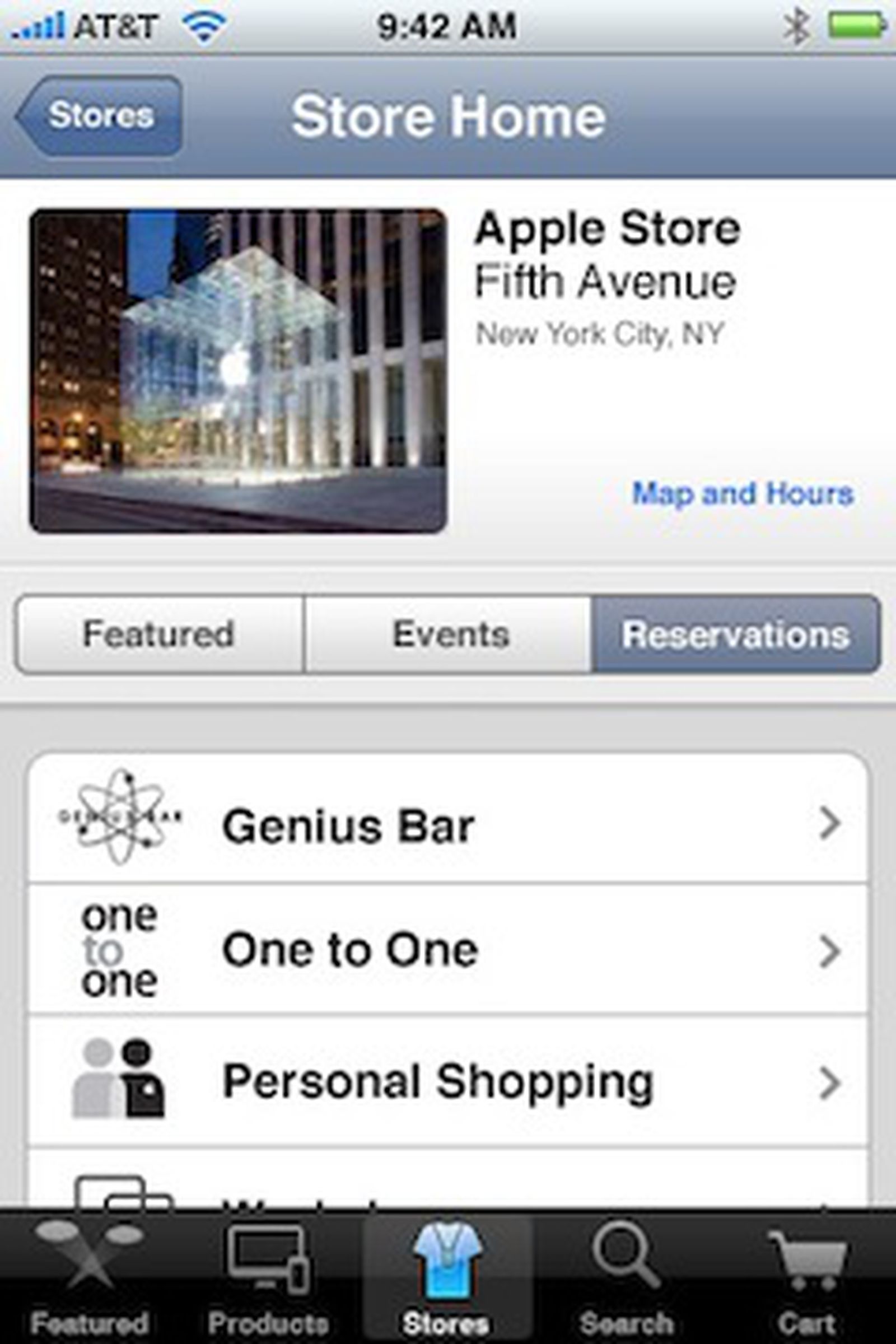
Task: Tap the Apple Store Fifth Avenue photo
Action: (x=240, y=371)
